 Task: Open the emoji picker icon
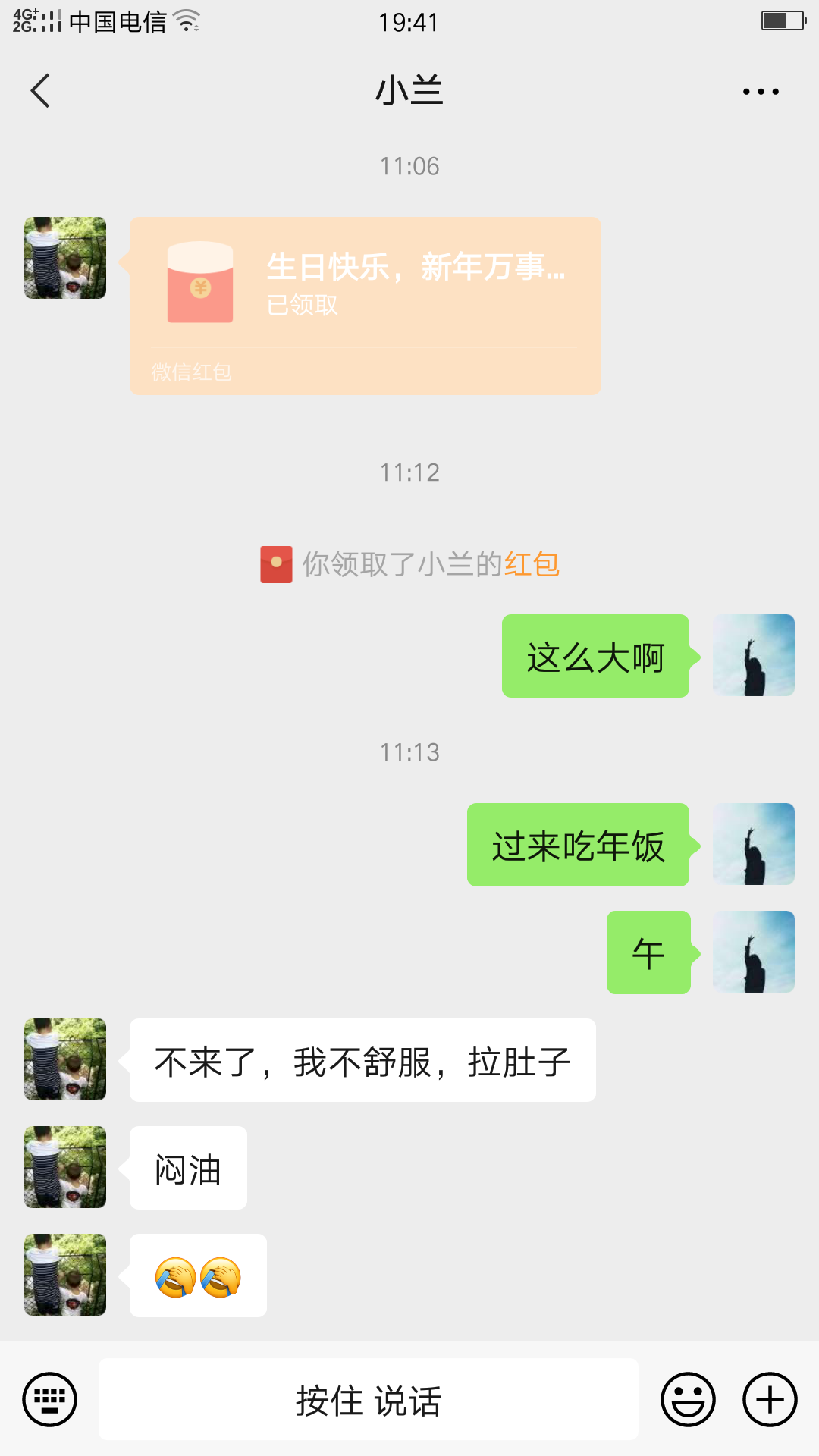click(687, 1399)
